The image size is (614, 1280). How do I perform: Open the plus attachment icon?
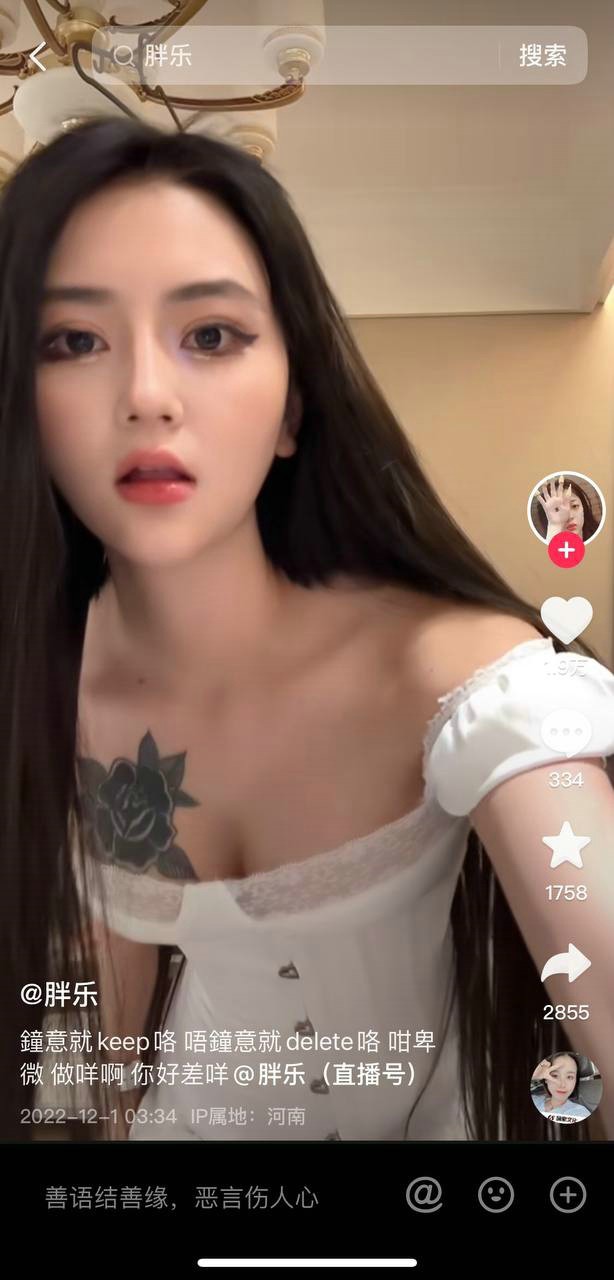[568, 1194]
